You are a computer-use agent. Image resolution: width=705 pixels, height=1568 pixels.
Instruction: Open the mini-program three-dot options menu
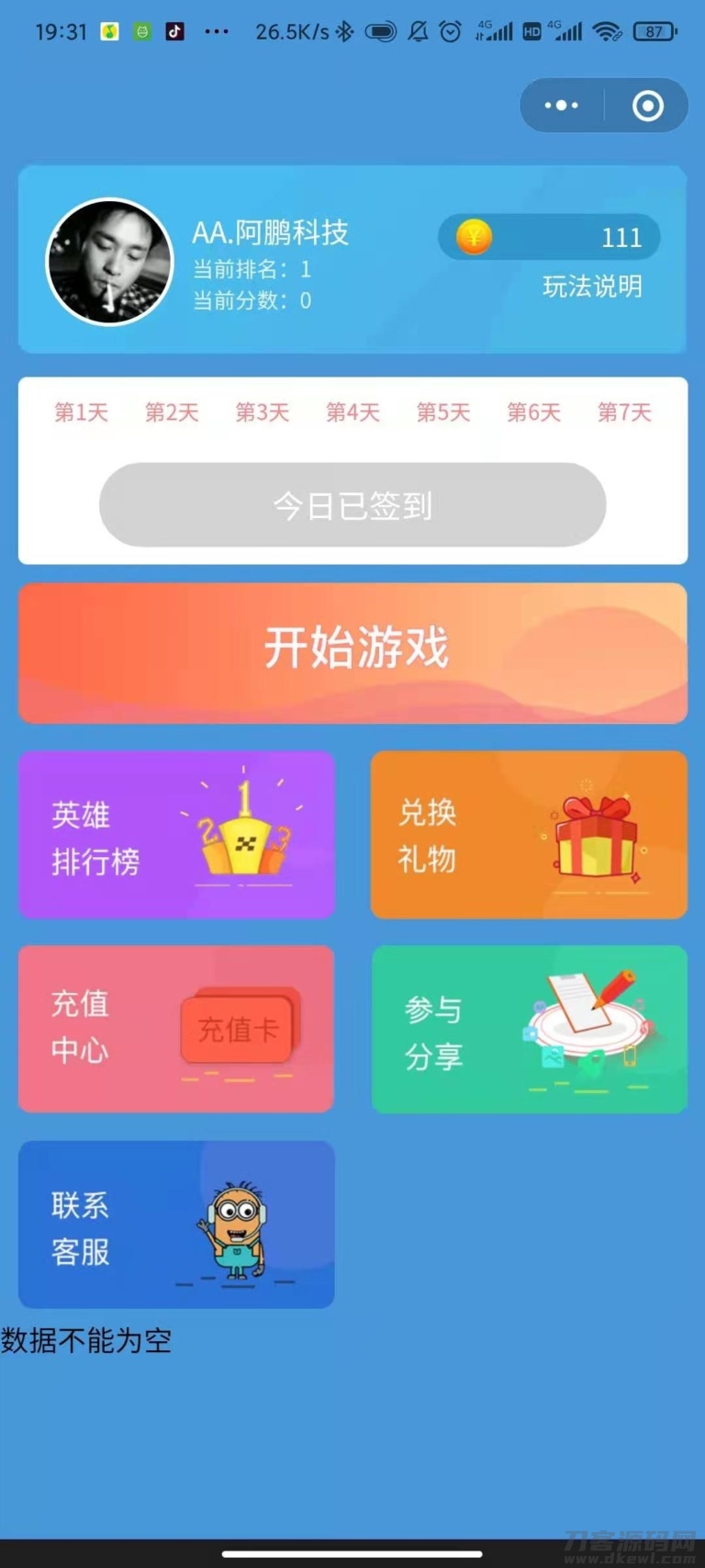[x=561, y=106]
